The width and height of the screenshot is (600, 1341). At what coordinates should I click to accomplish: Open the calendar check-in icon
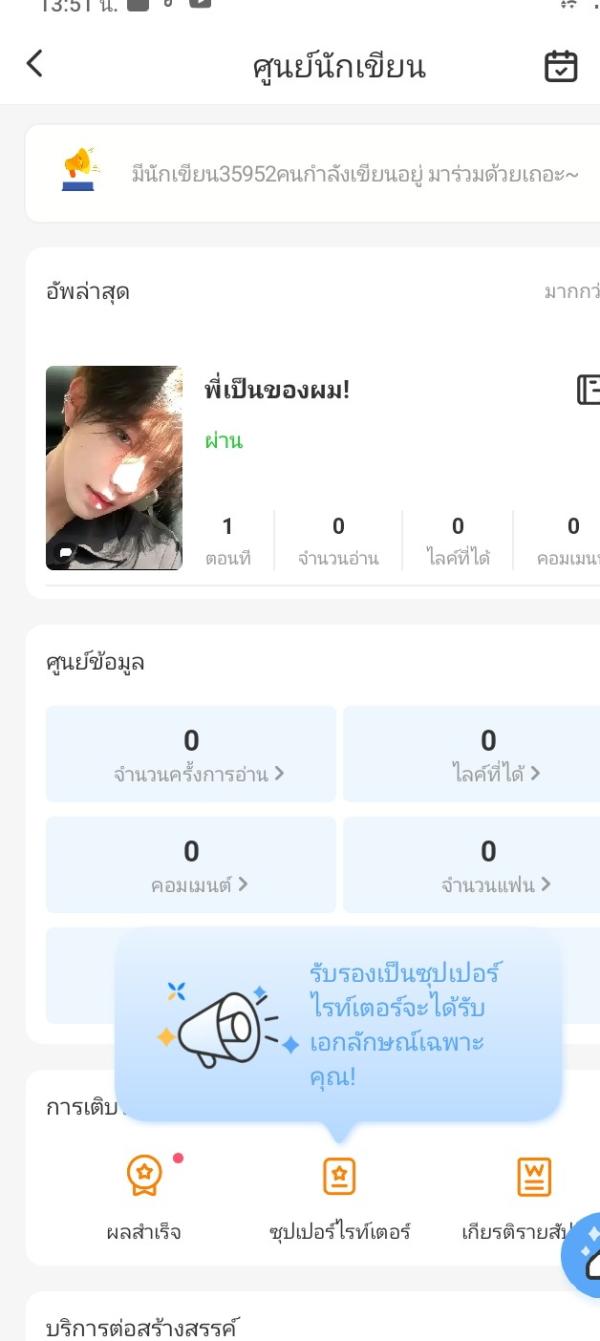pyautogui.click(x=560, y=66)
